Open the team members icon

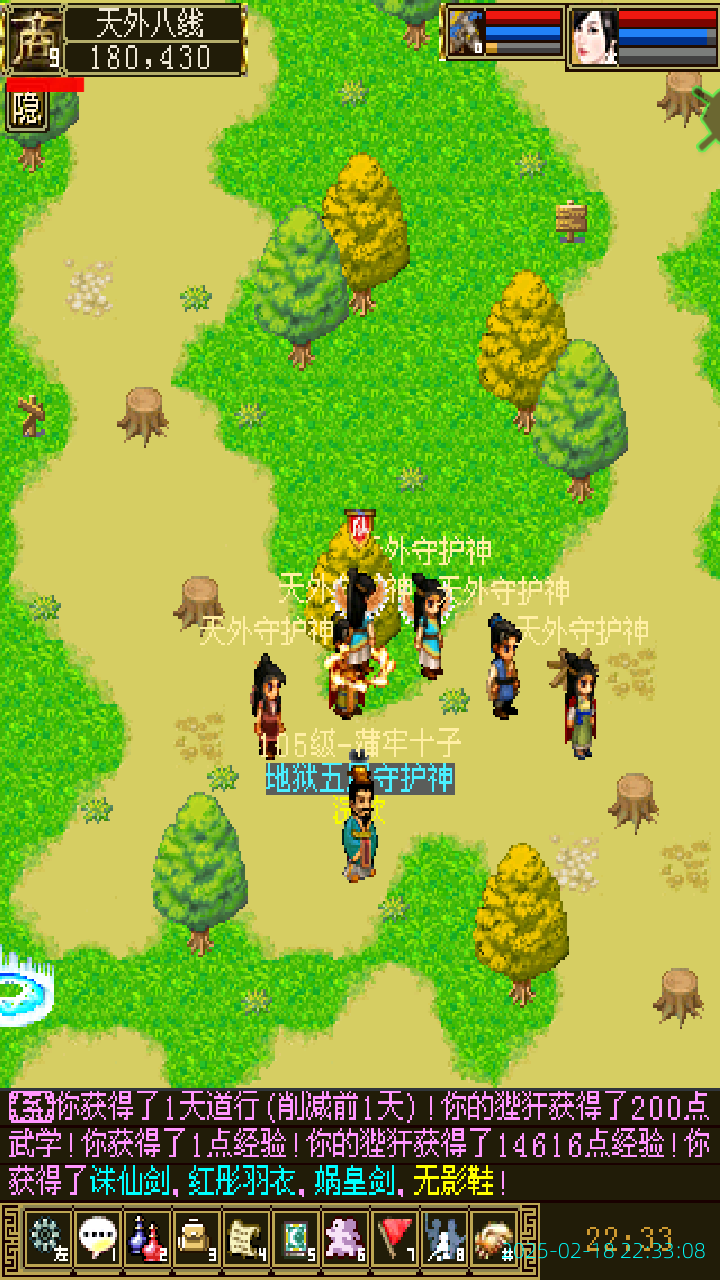coord(444,1238)
